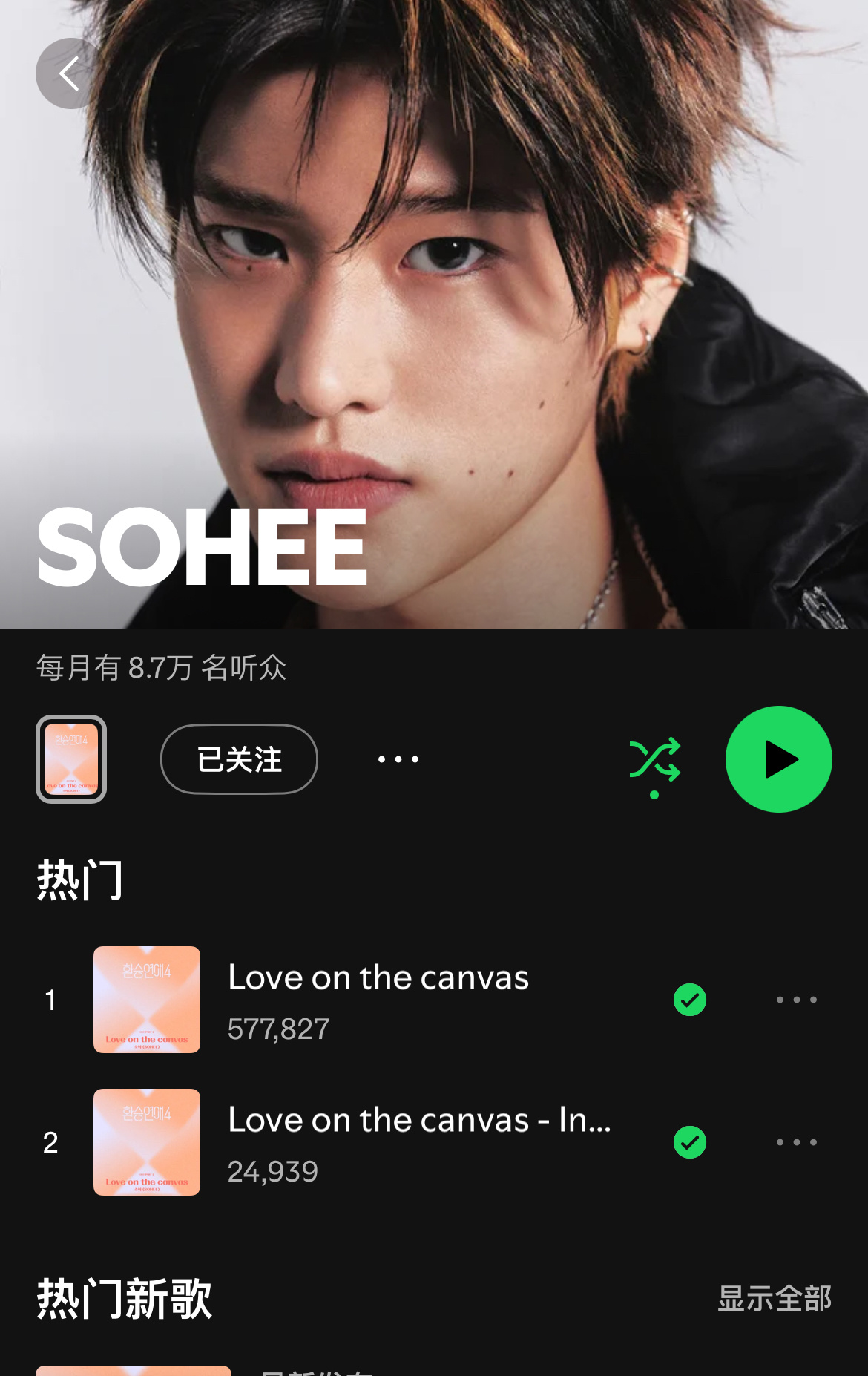The height and width of the screenshot is (1376, 868).
Task: Tap the monthly listeners count text
Action: click(x=162, y=669)
